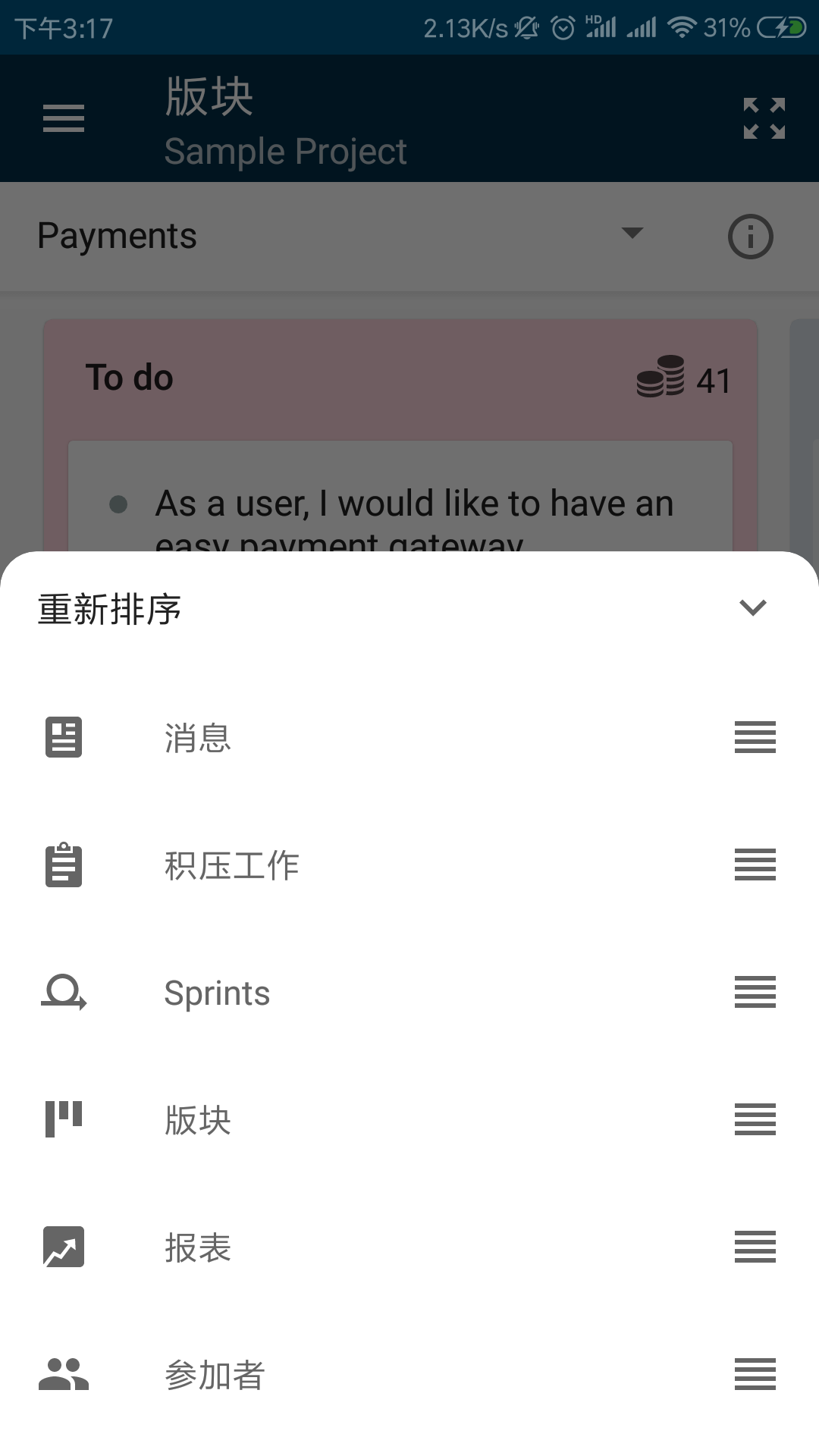Collapse the 重新排序 reorder sheet
This screenshot has width=819, height=1456.
point(753,607)
